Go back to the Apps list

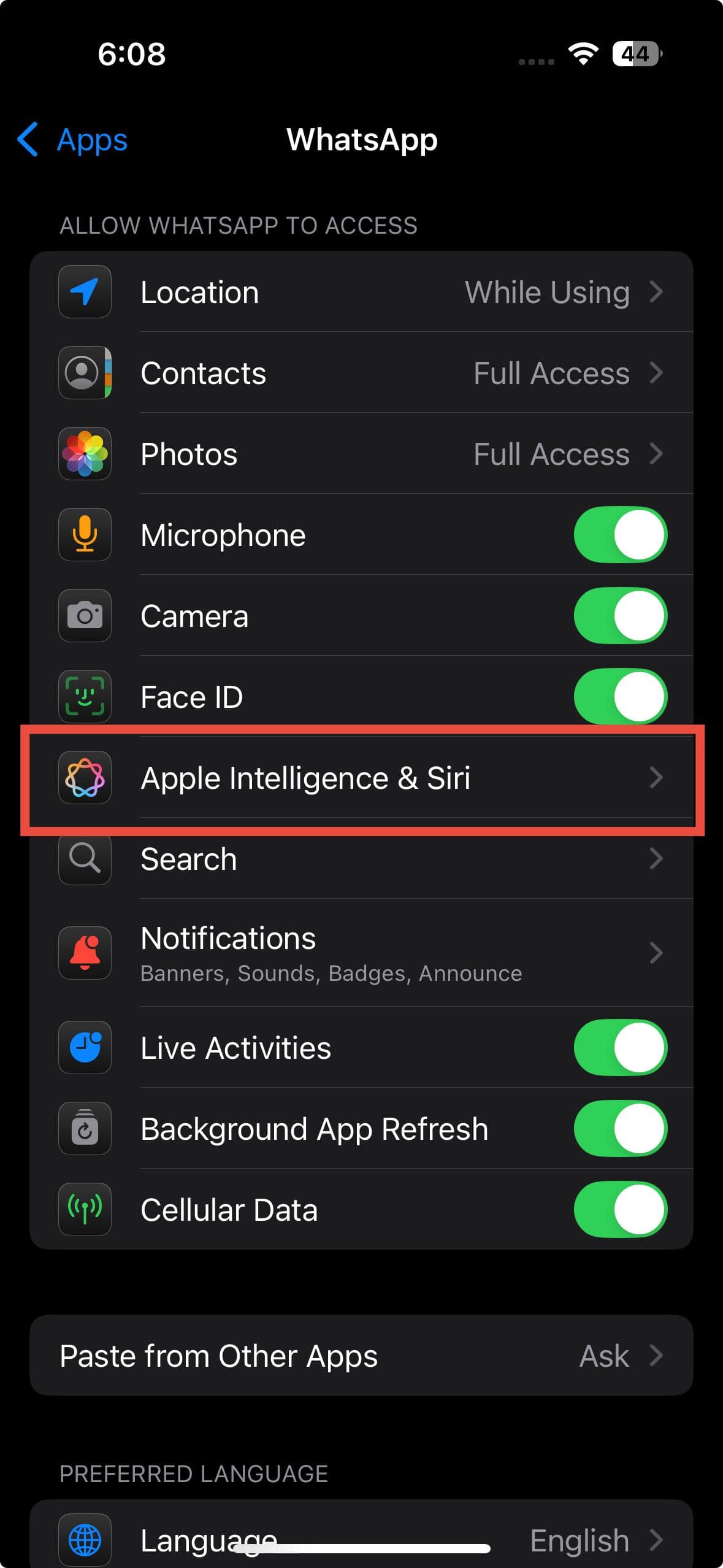click(72, 140)
